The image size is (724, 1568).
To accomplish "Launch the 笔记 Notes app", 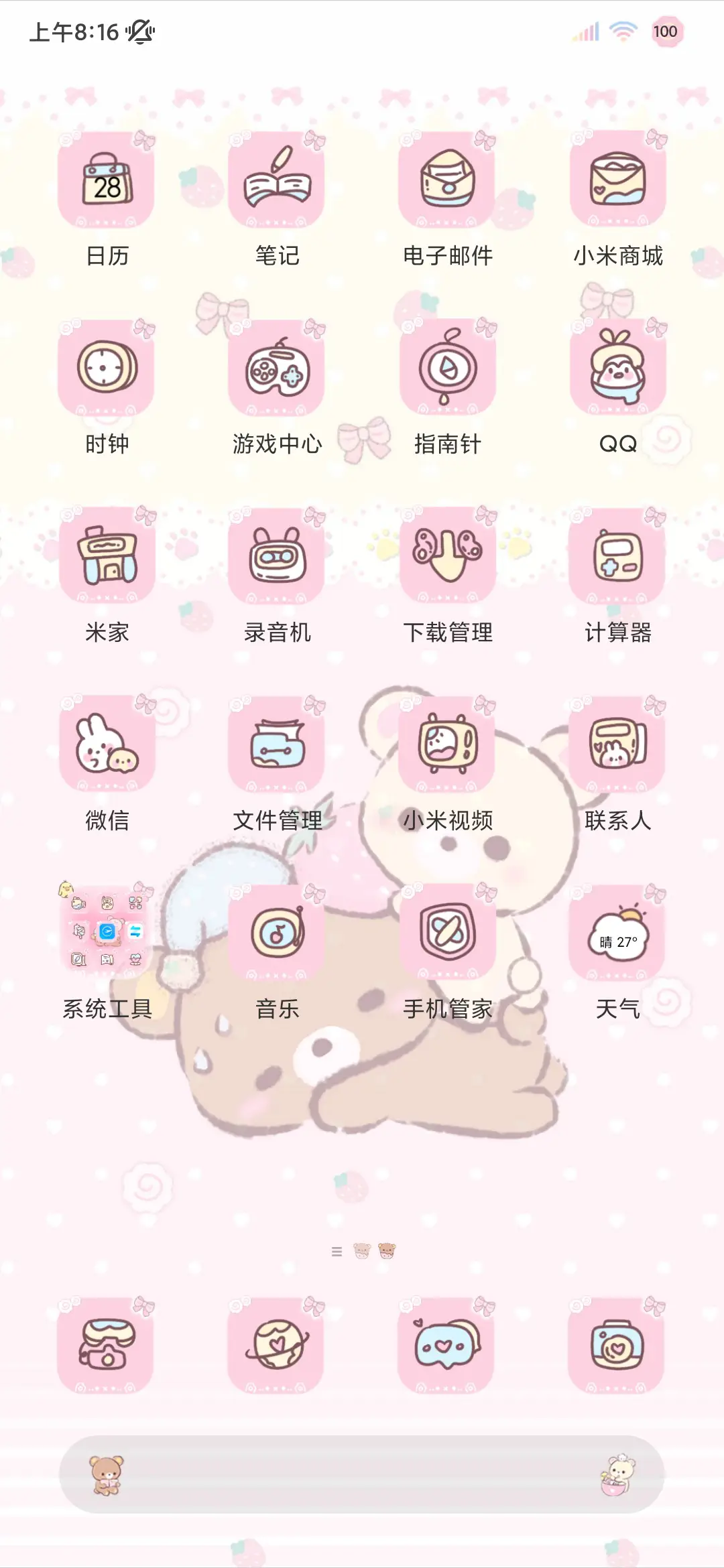I will click(x=276, y=181).
